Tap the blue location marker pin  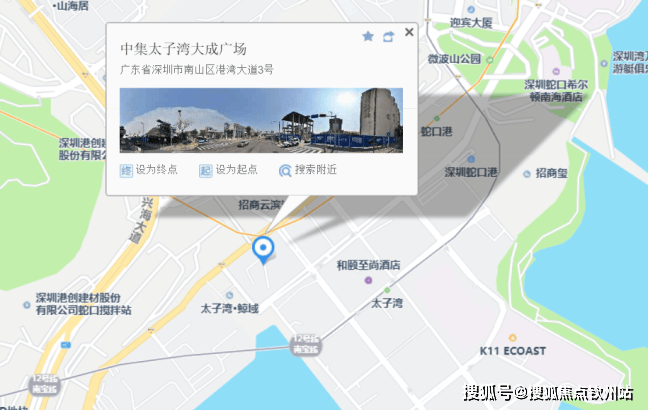[x=263, y=248]
